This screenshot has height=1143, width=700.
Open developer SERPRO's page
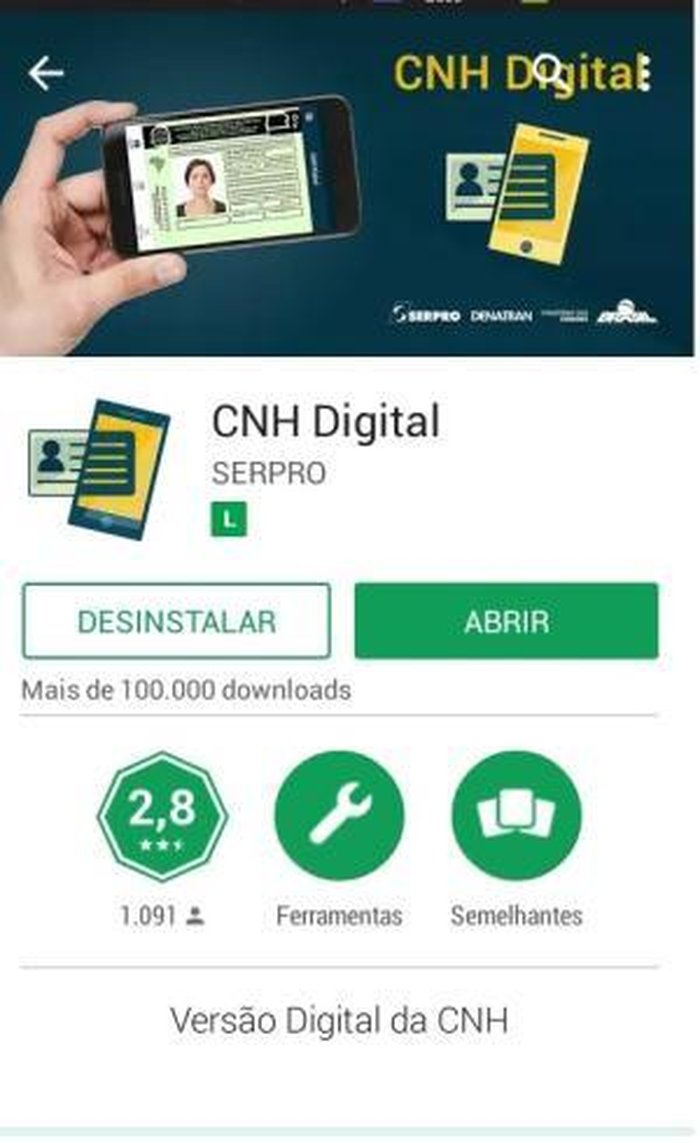click(269, 473)
